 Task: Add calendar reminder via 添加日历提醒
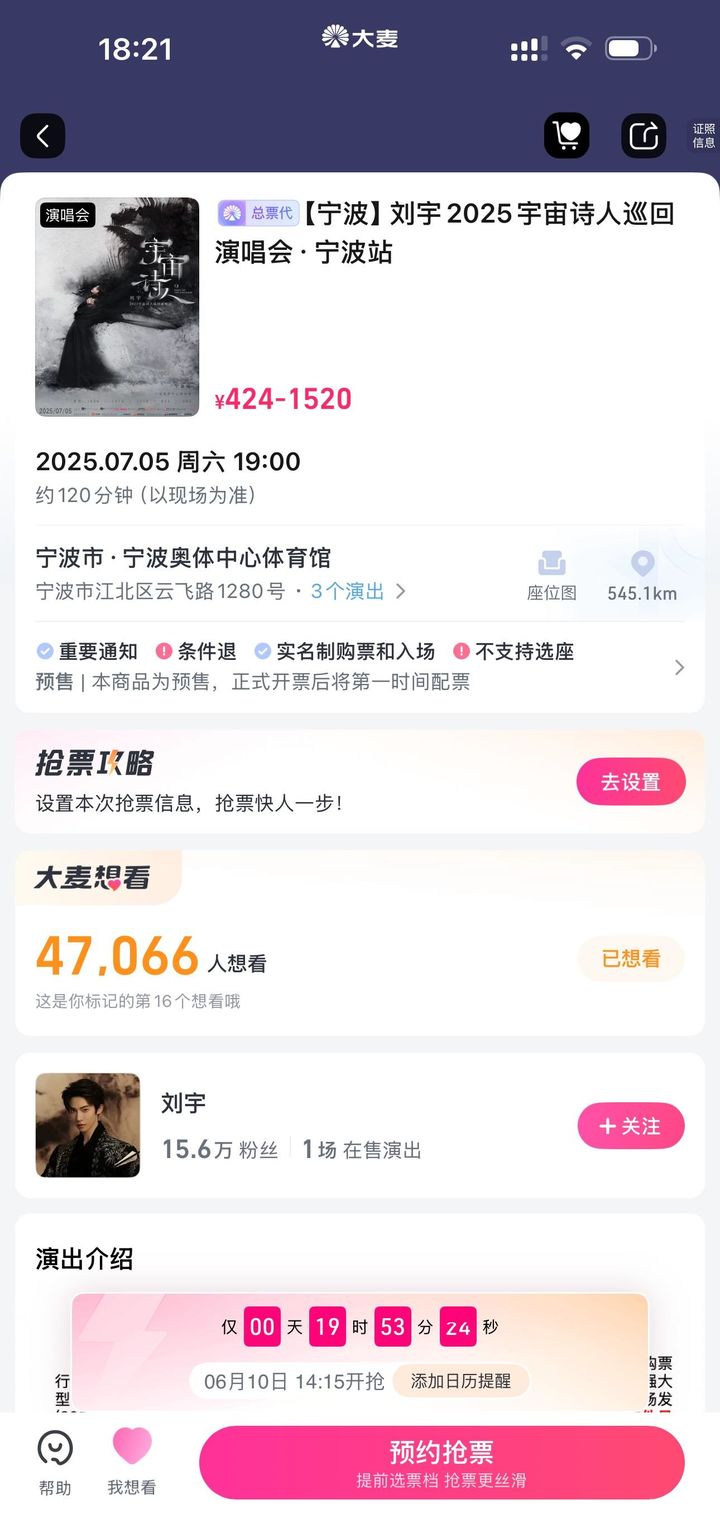click(x=461, y=1381)
